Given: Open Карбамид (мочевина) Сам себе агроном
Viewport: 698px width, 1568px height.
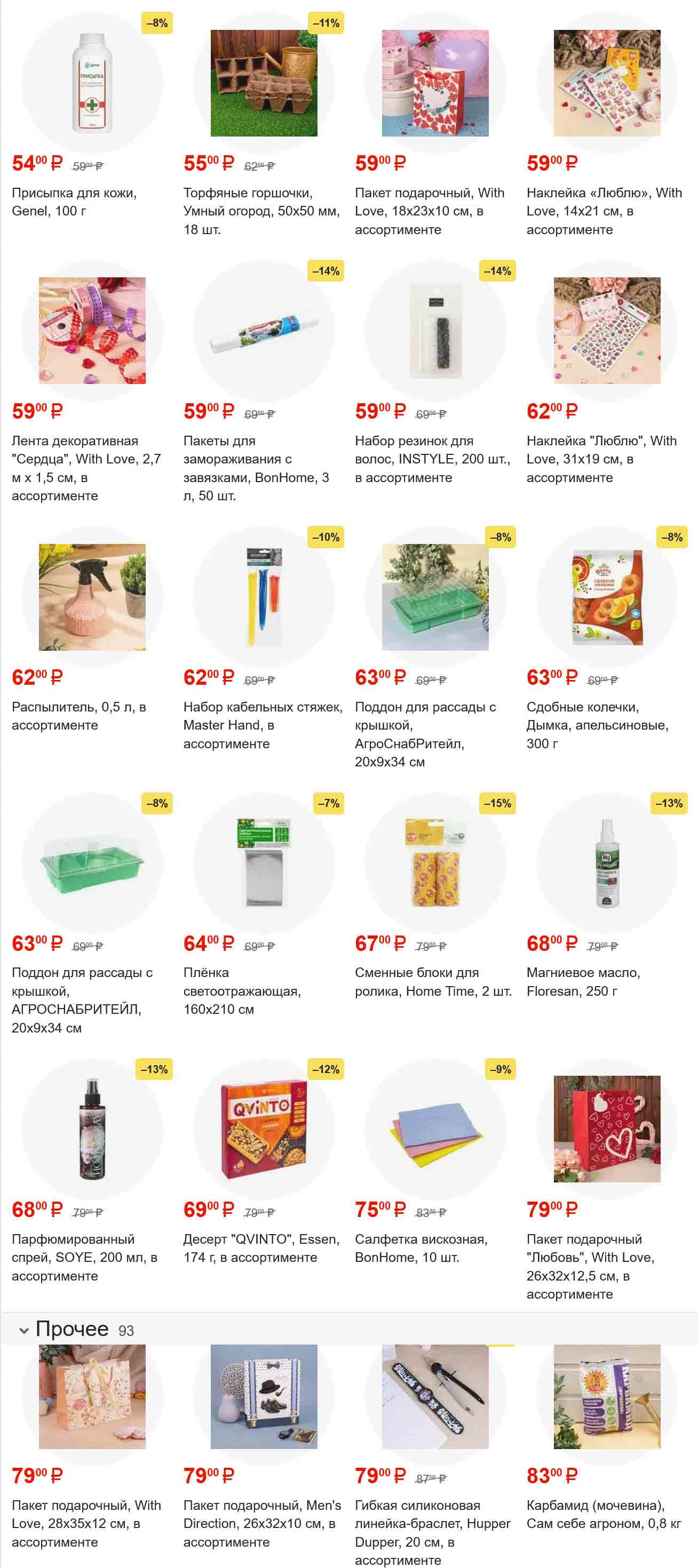Looking at the screenshot, I should [607, 1396].
